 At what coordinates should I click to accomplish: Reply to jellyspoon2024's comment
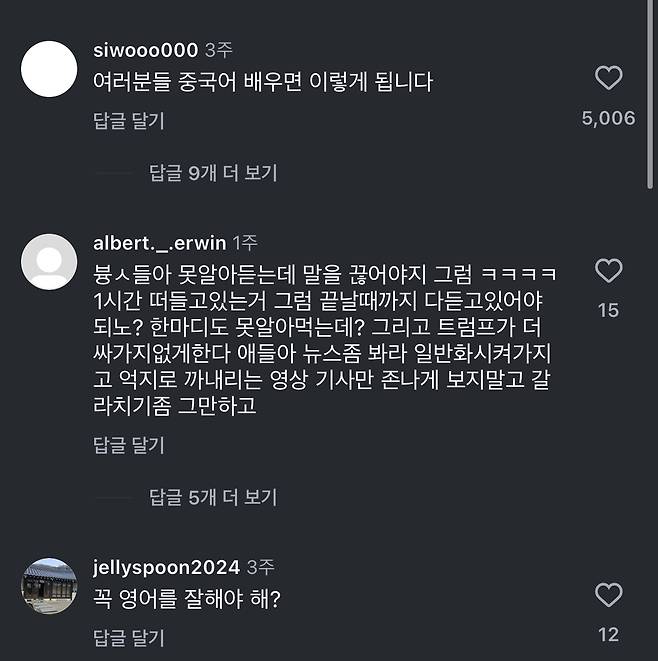coord(128,637)
